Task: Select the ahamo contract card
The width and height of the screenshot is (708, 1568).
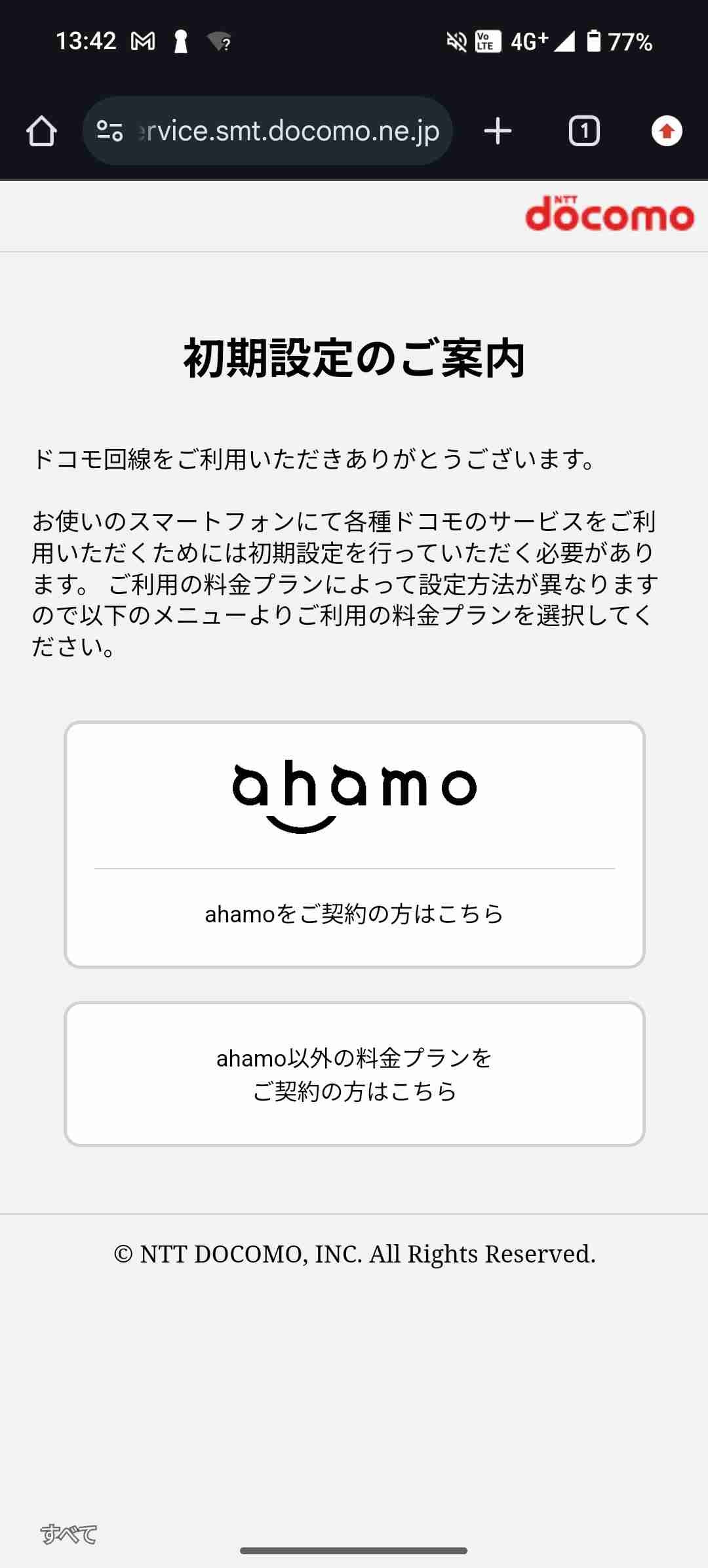Action: (354, 844)
